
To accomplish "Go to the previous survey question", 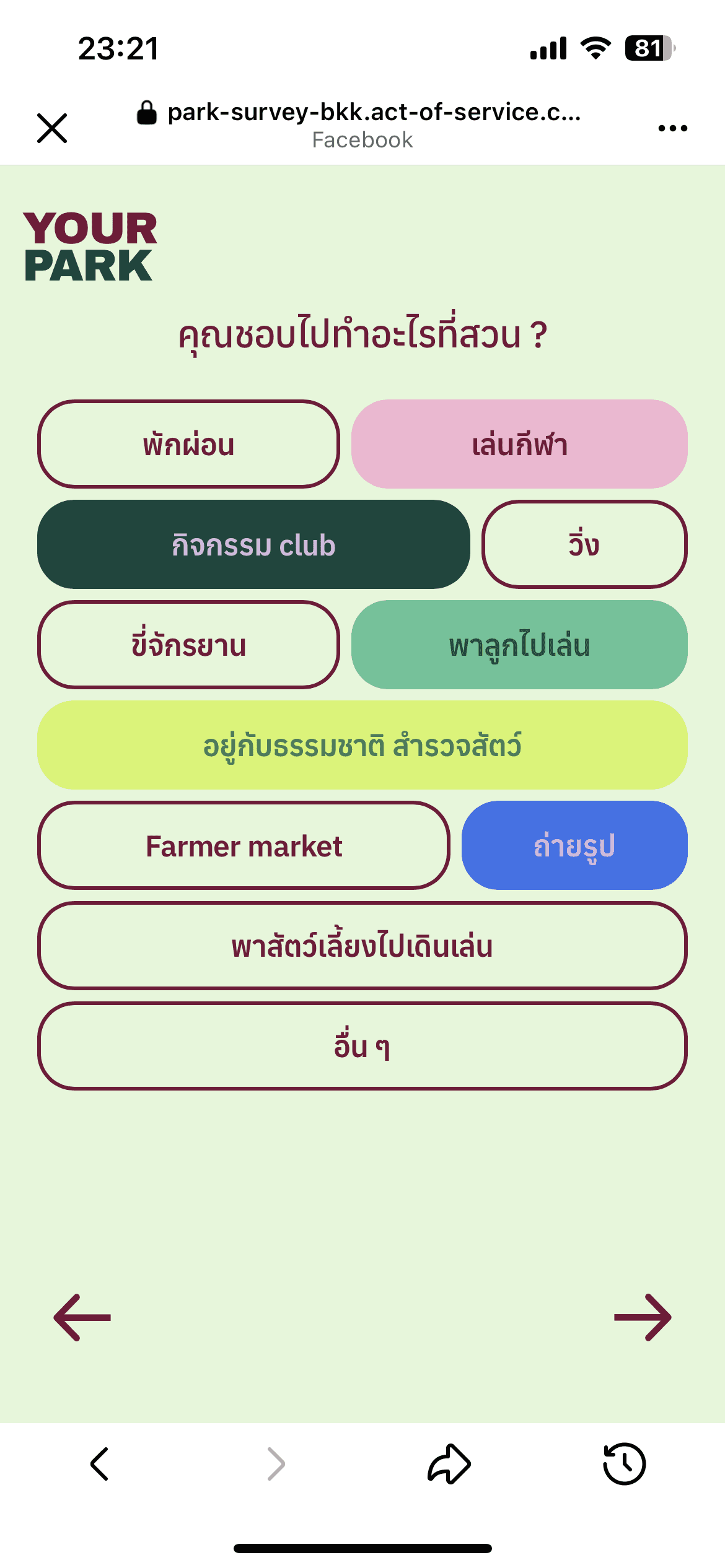I will point(82,1317).
